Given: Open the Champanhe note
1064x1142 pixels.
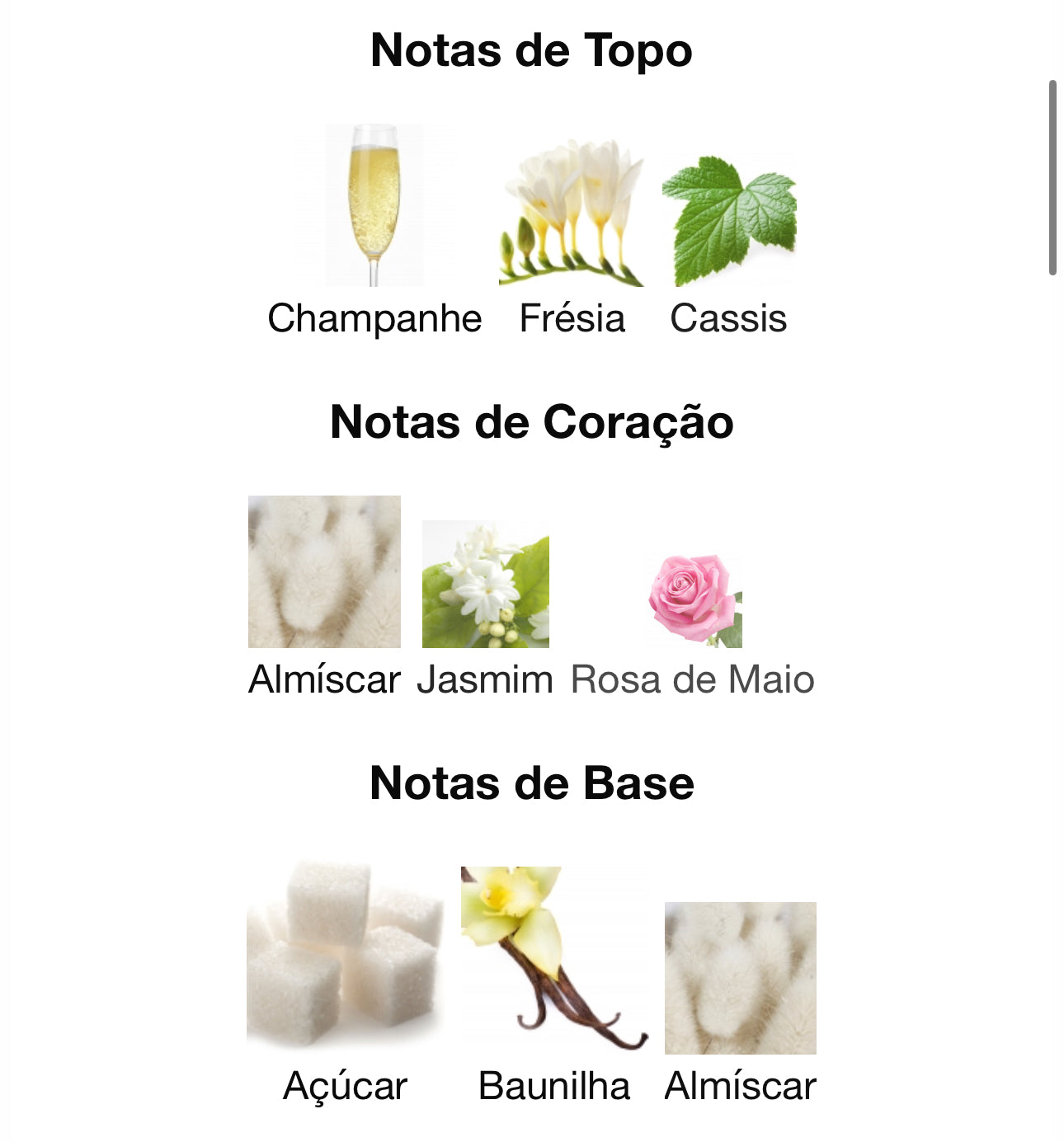Looking at the screenshot, I should [374, 206].
